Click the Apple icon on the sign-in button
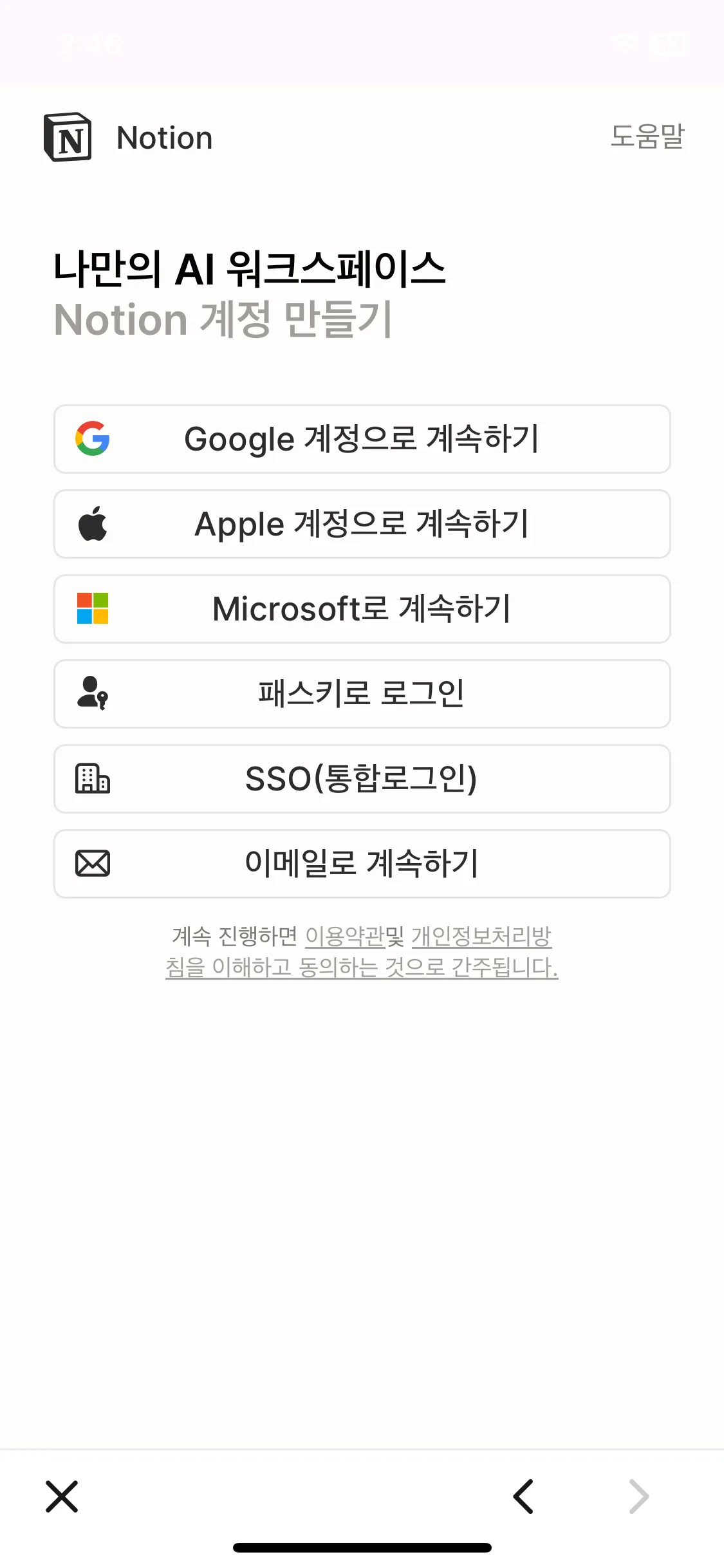The image size is (724, 1568). point(93,523)
